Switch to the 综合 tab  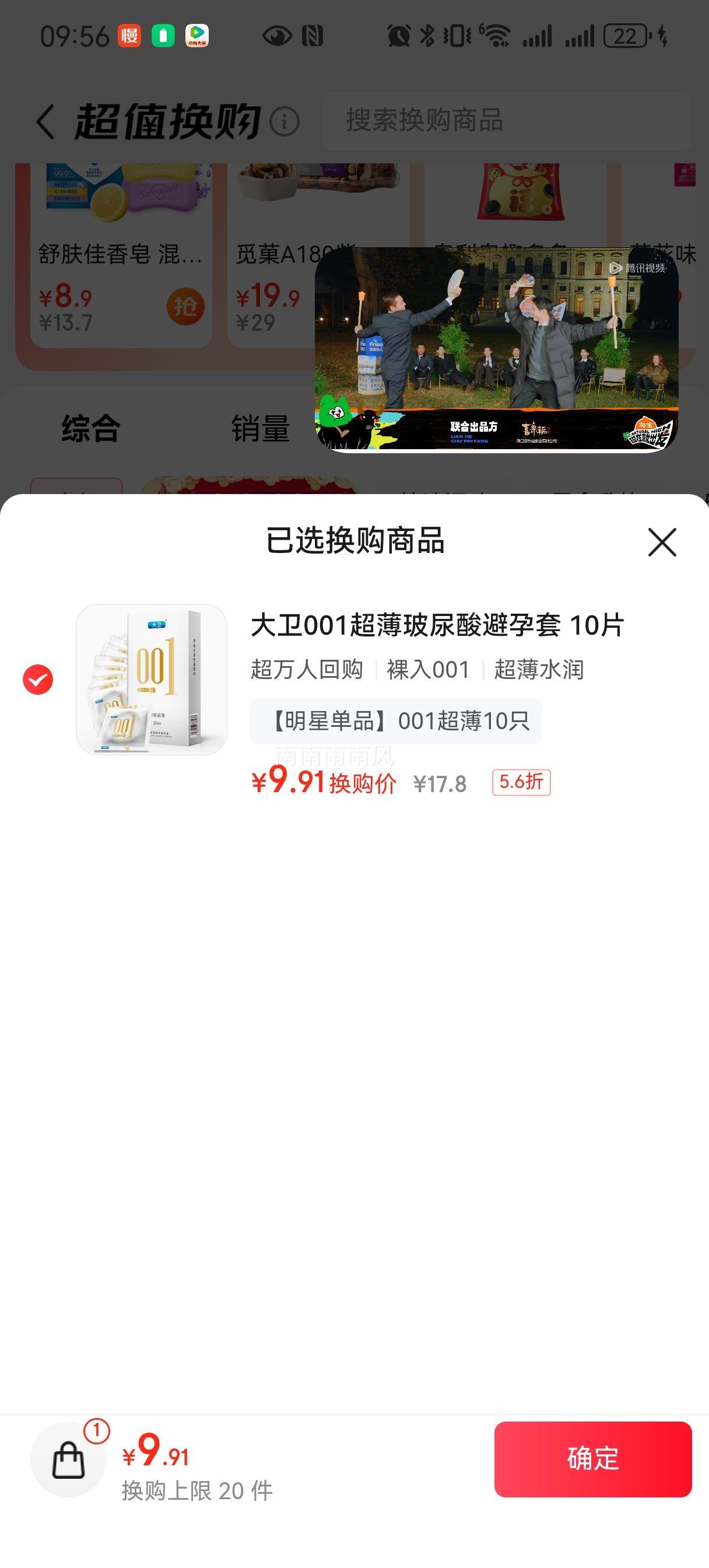pos(90,430)
